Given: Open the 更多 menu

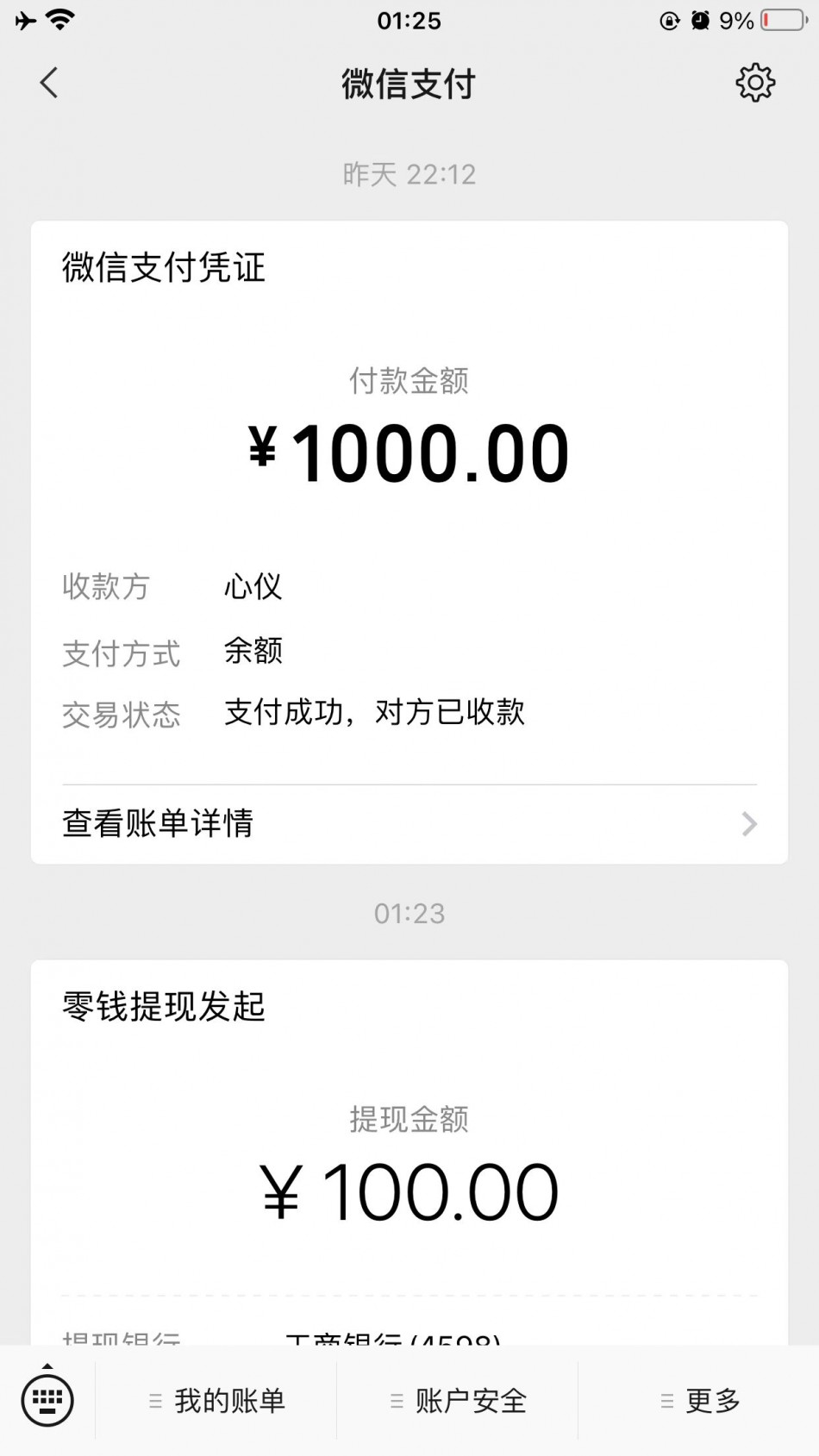Looking at the screenshot, I should pyautogui.click(x=699, y=1401).
